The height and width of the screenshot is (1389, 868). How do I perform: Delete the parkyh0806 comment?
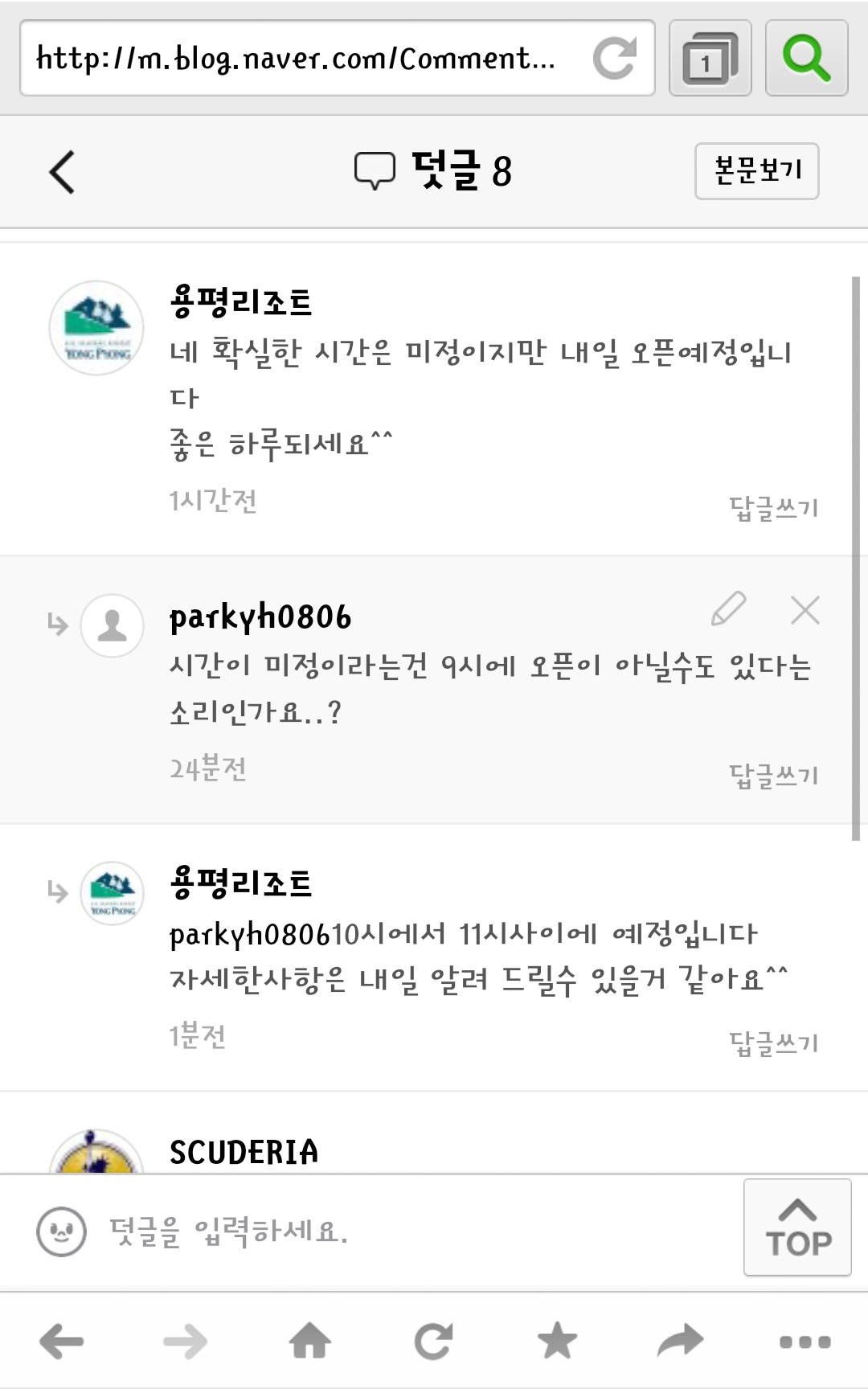(x=805, y=610)
